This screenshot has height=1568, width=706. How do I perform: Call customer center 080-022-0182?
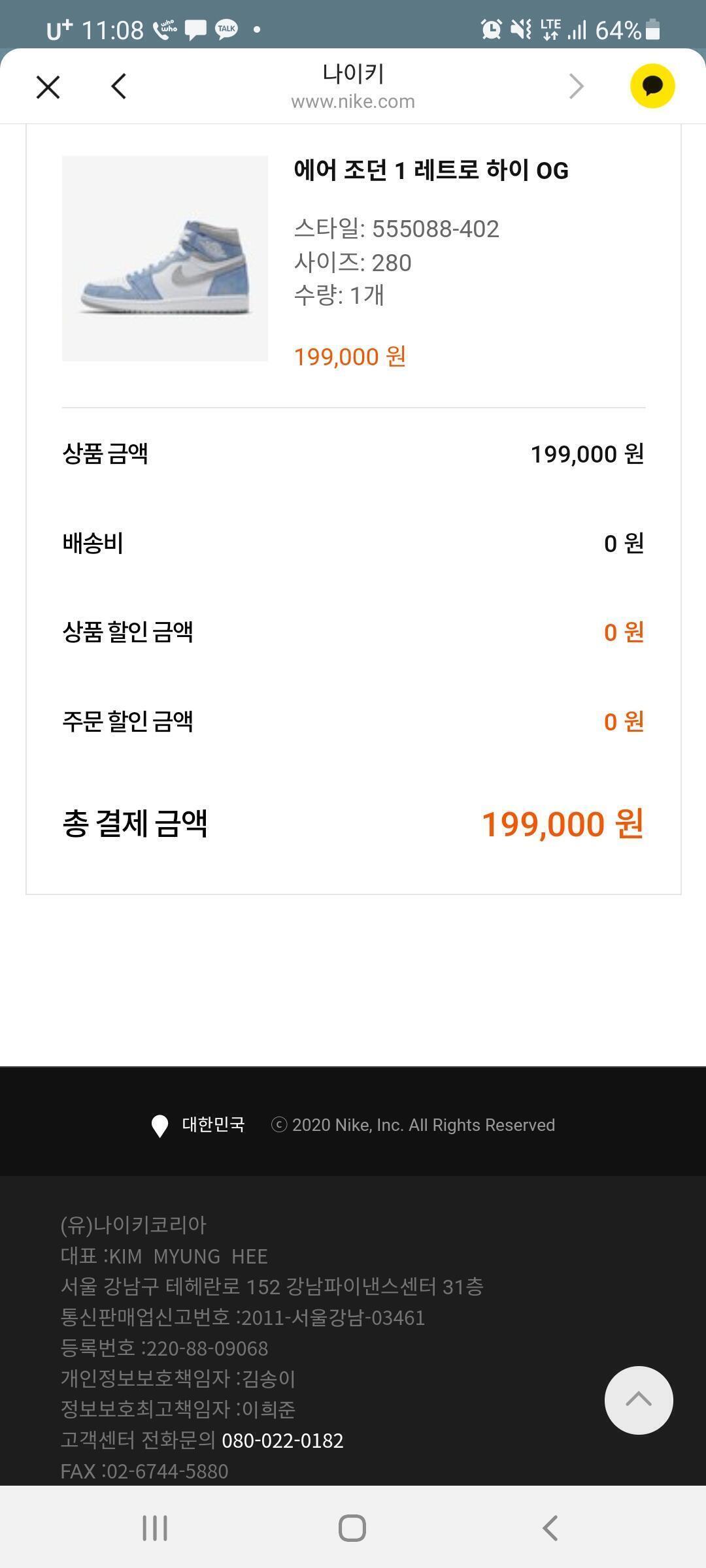point(282,1440)
